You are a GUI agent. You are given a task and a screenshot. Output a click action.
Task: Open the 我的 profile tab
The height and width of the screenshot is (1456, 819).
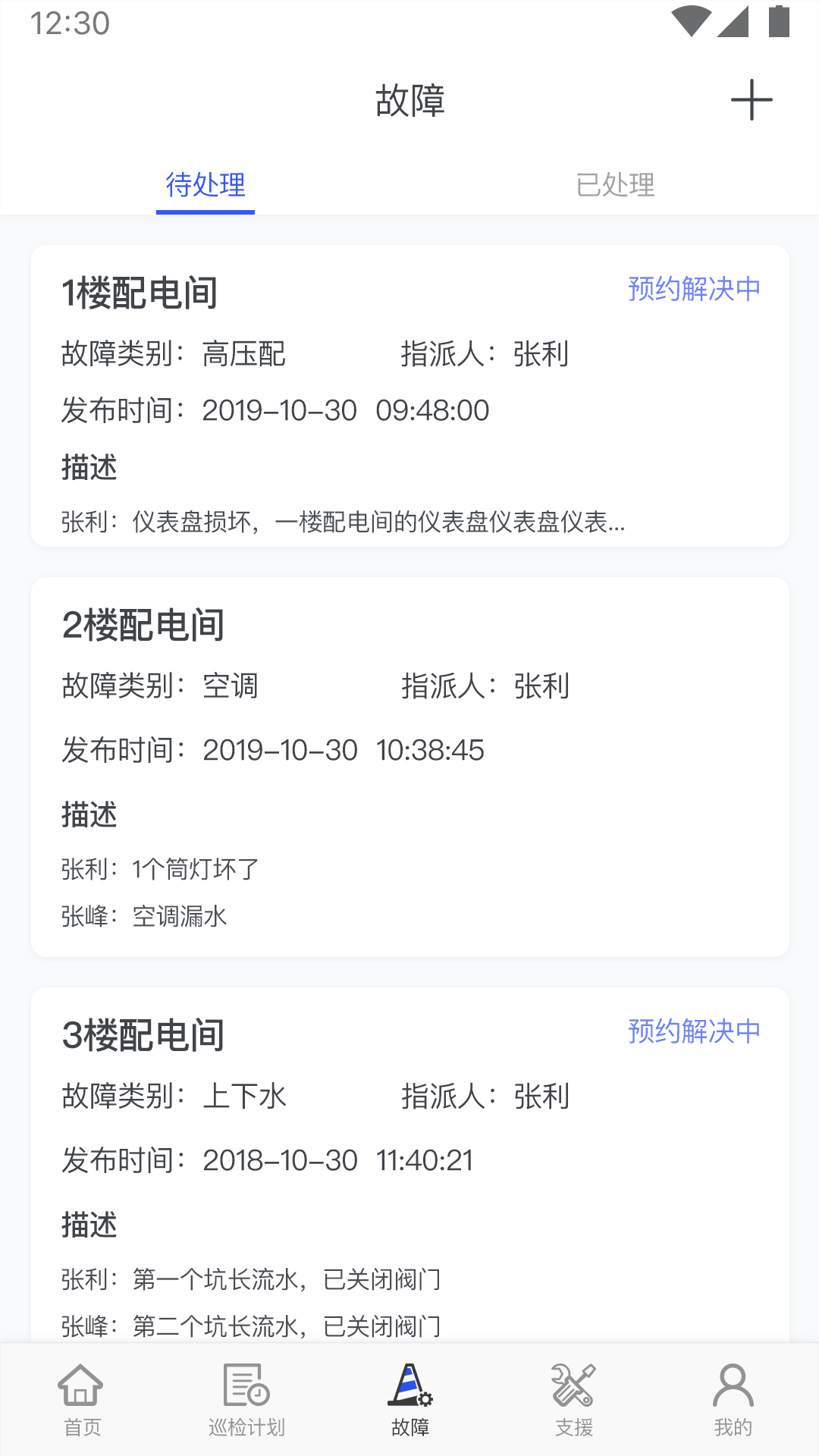pos(733,1400)
